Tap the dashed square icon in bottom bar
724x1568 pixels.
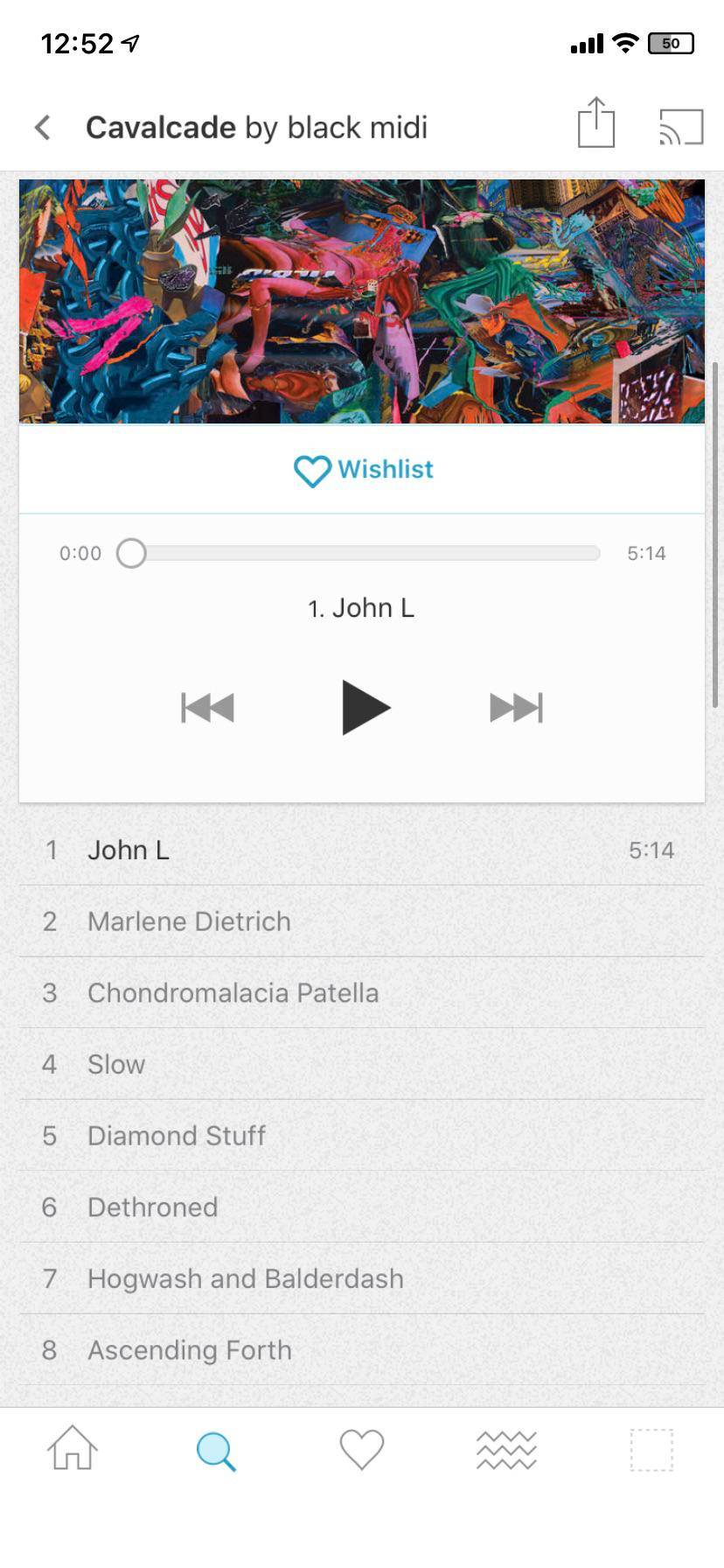point(651,1448)
